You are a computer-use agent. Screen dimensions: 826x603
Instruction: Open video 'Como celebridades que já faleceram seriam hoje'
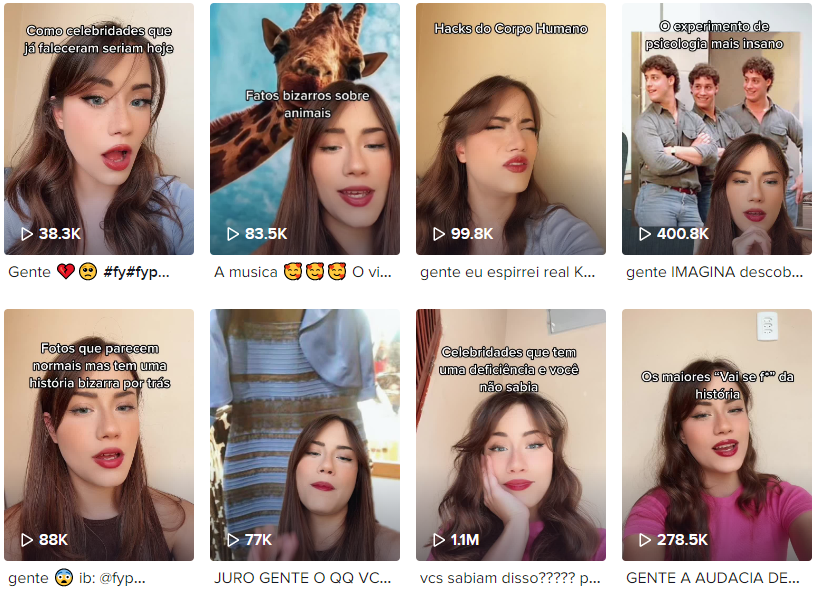point(99,130)
